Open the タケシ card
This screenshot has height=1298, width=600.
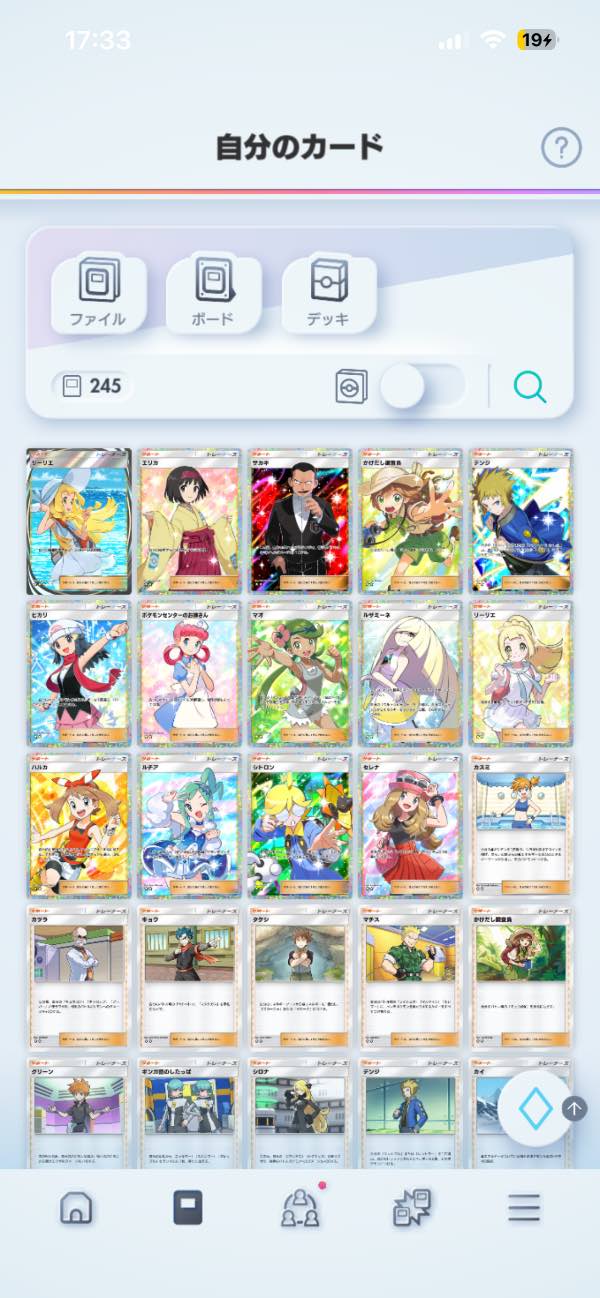300,976
